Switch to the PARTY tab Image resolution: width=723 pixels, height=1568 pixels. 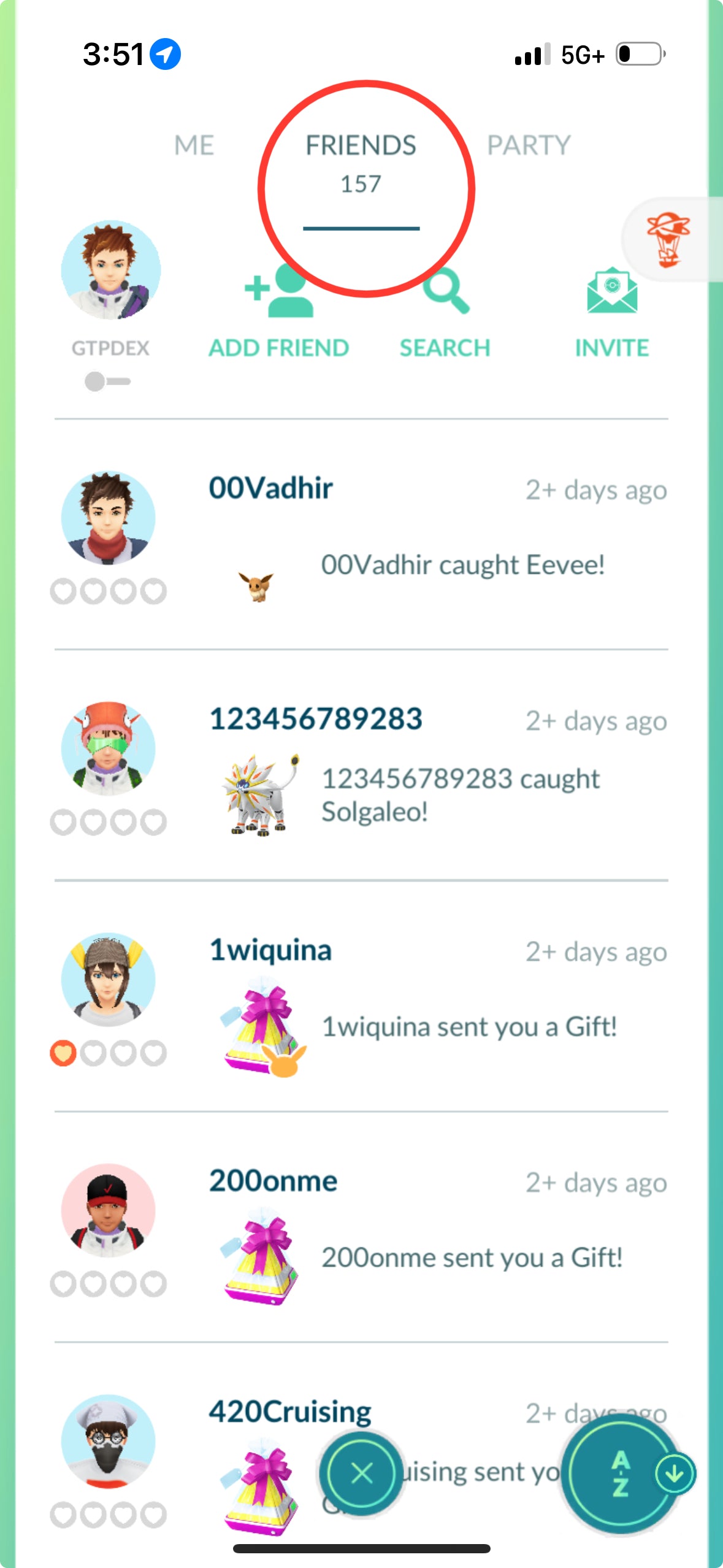point(529,146)
